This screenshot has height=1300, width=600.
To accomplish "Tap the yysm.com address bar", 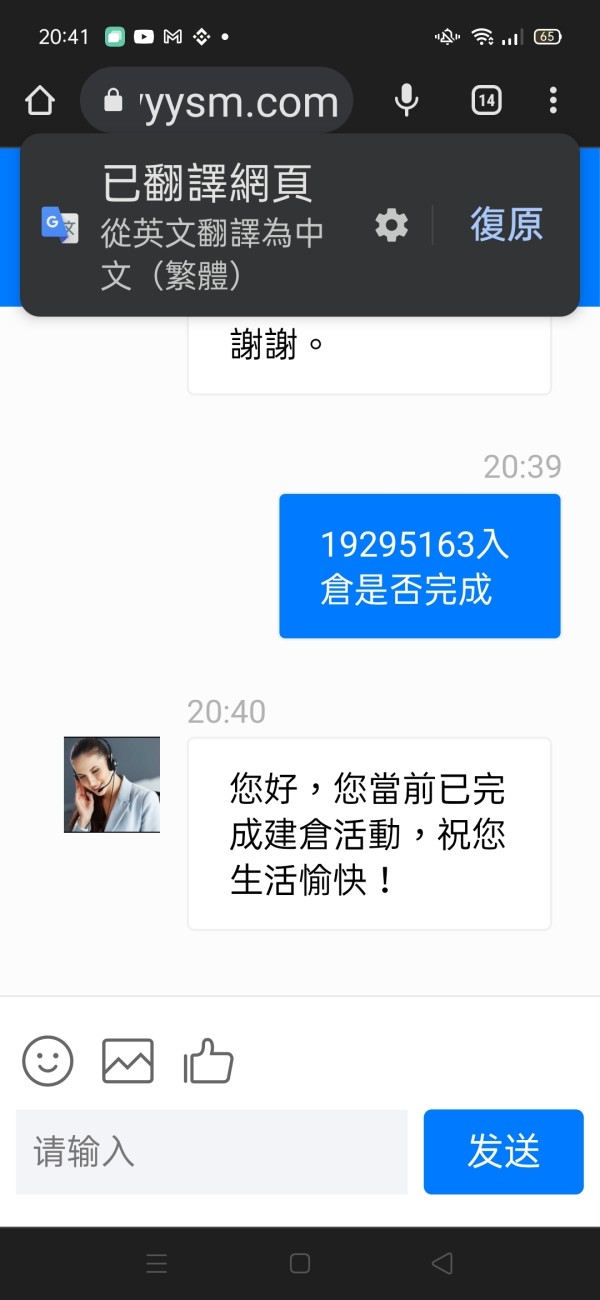I will click(x=216, y=101).
